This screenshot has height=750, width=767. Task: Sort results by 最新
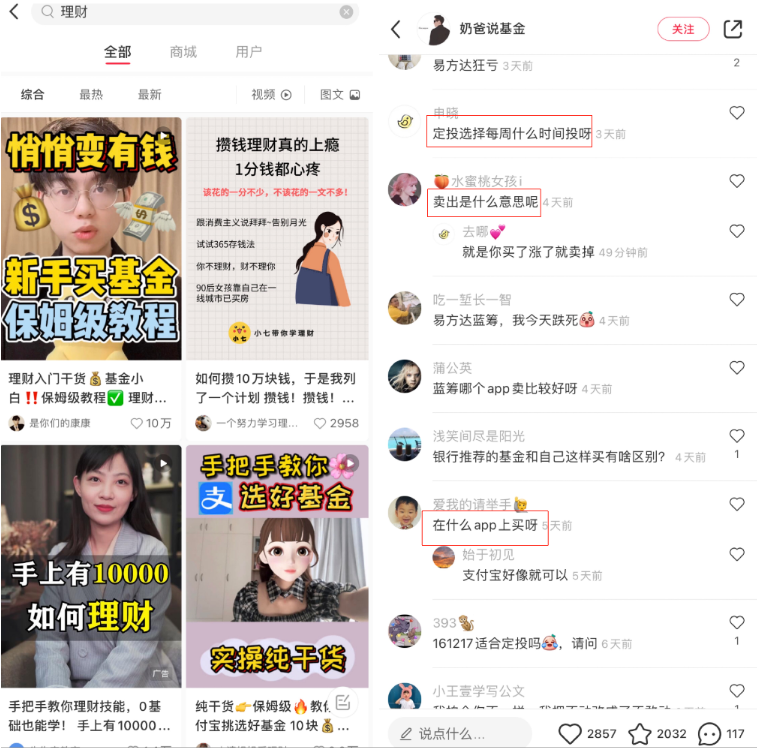point(149,95)
